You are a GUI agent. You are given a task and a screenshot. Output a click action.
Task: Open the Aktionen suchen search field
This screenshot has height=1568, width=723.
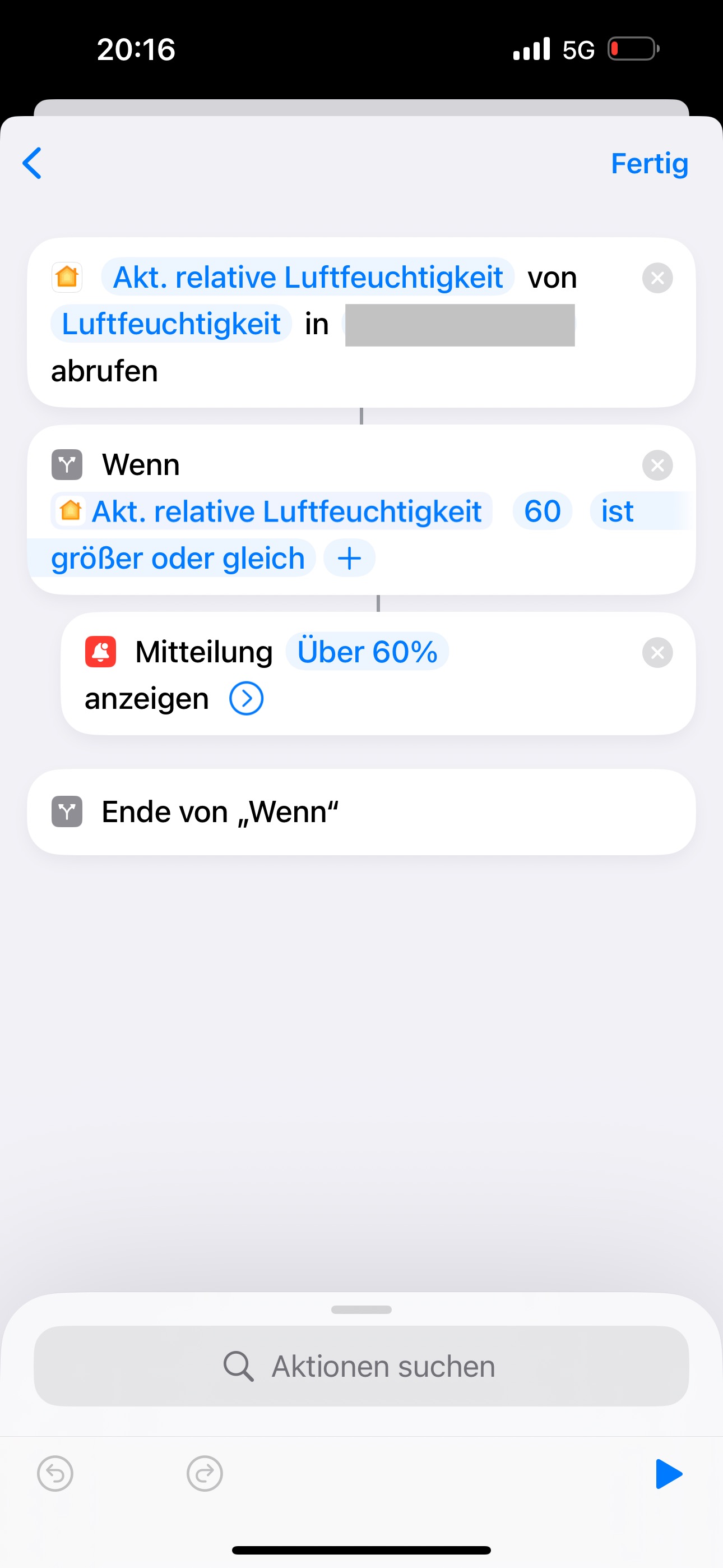(361, 1367)
